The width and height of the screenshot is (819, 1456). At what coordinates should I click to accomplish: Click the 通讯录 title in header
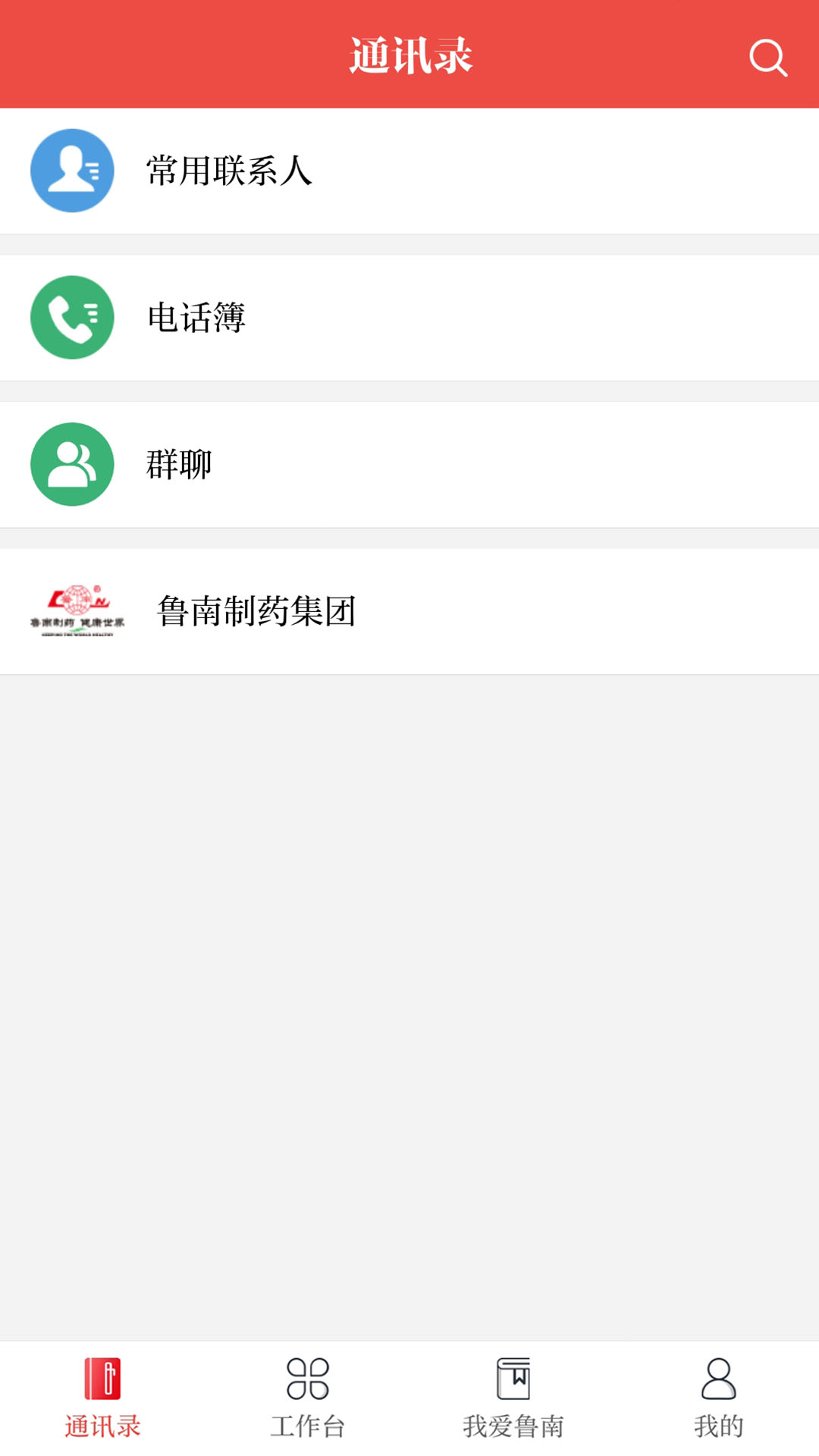pyautogui.click(x=409, y=55)
